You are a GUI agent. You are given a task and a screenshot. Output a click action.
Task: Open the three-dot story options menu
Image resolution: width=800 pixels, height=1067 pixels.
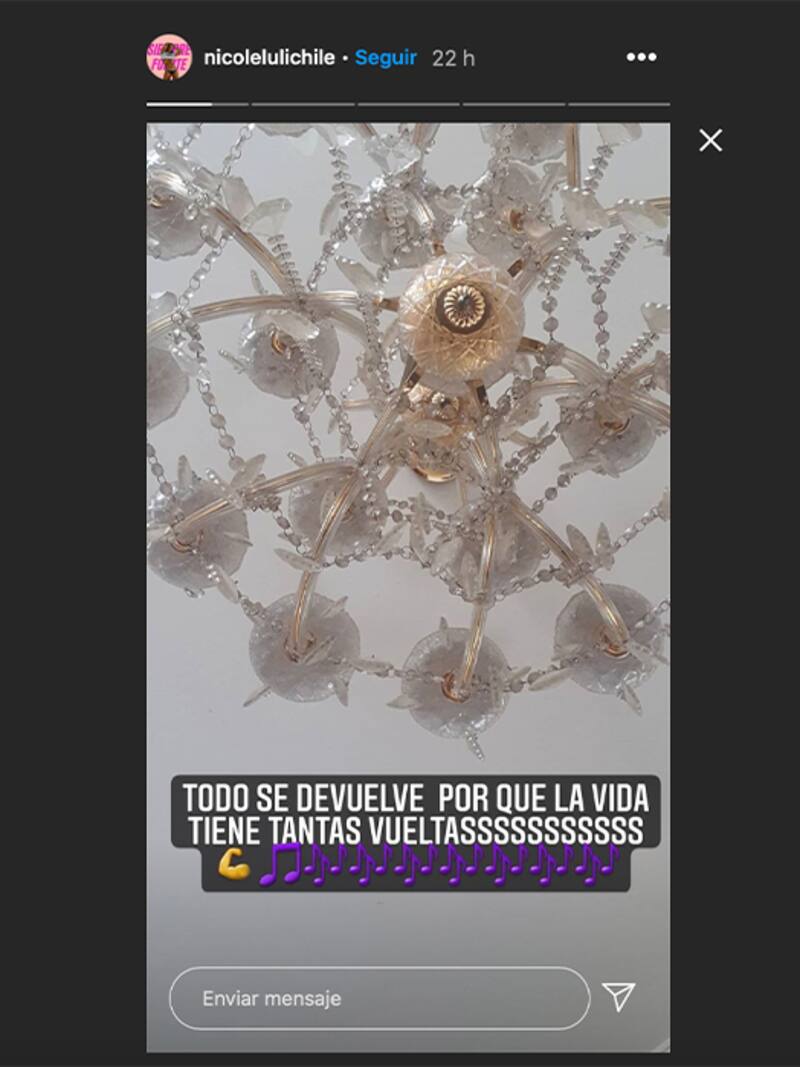pyautogui.click(x=641, y=57)
